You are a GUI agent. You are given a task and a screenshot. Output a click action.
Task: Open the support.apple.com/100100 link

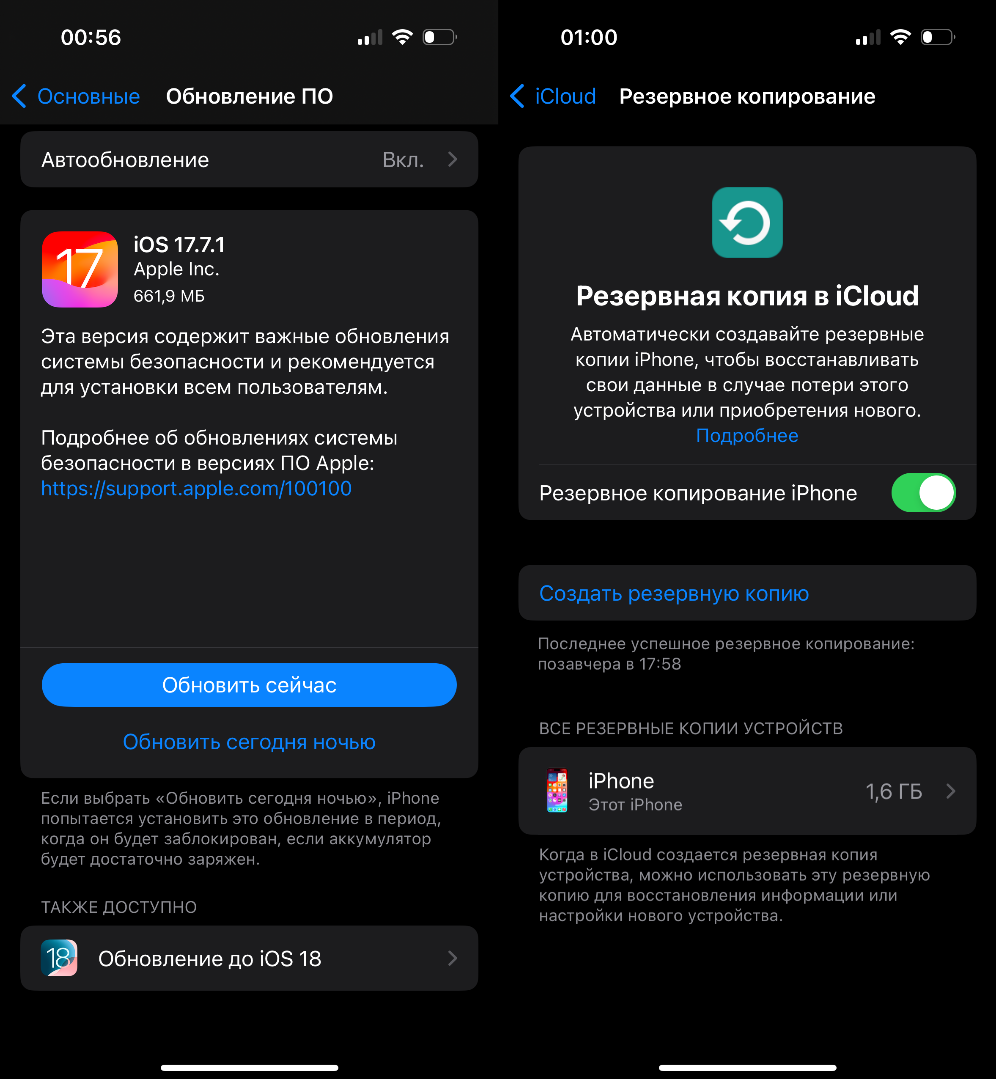pyautogui.click(x=196, y=489)
